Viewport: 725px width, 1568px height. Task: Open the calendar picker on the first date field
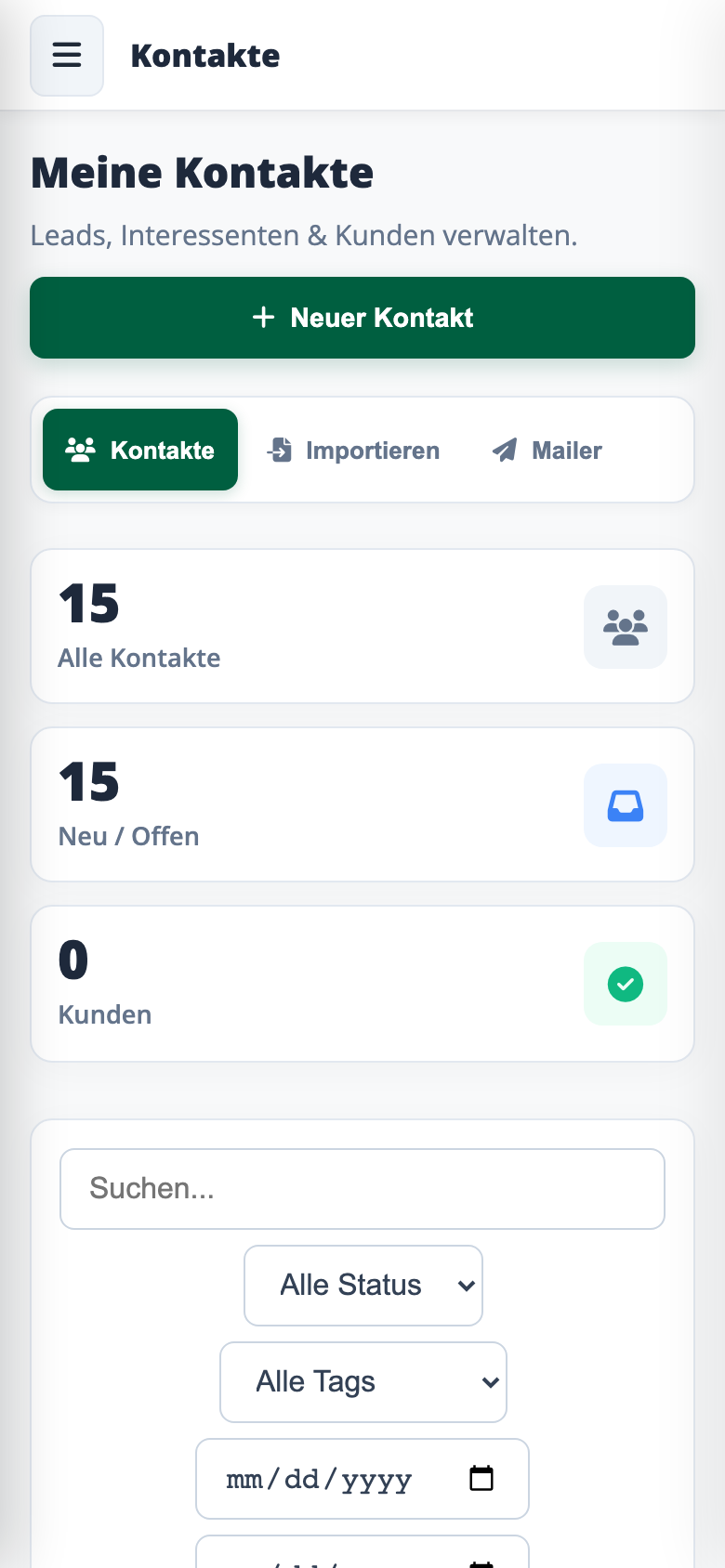481,1478
